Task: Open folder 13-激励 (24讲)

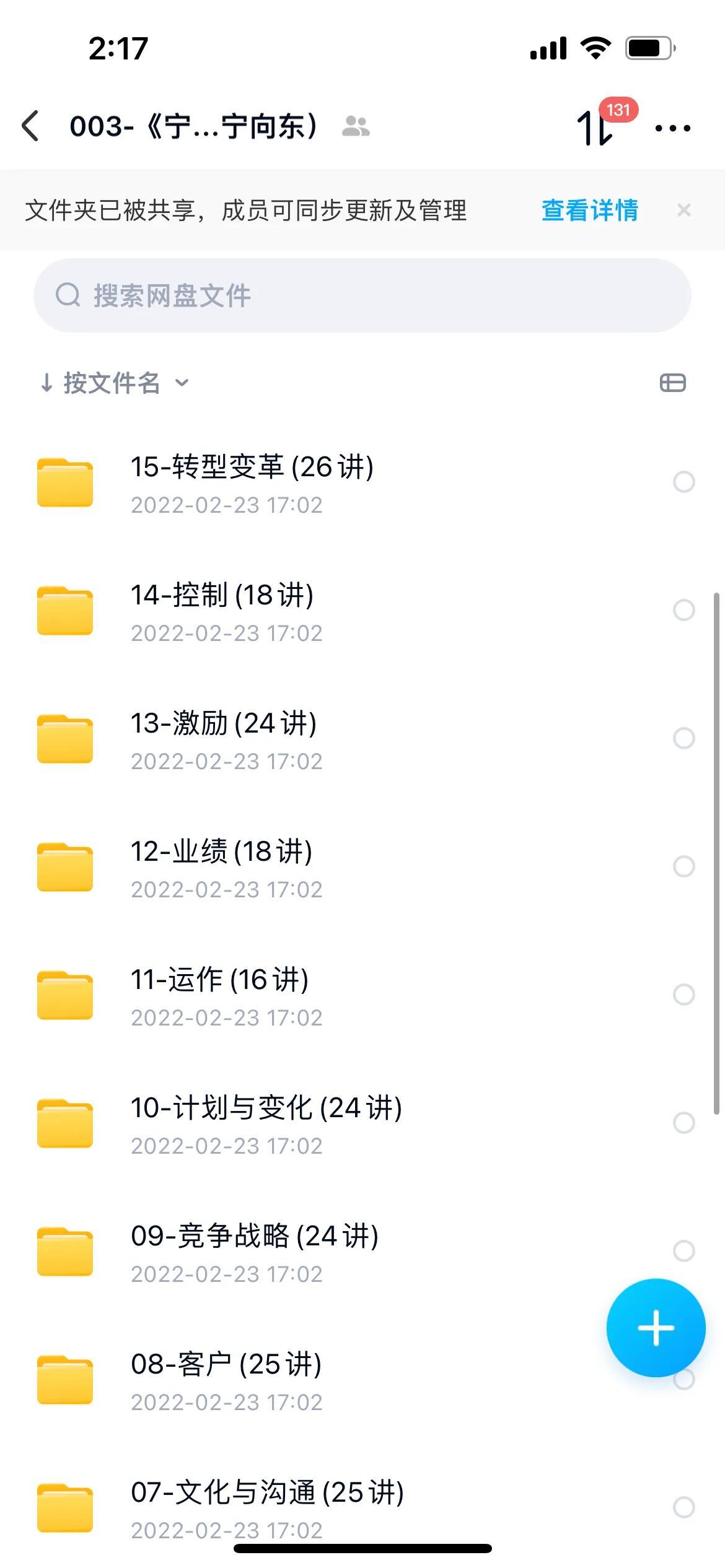Action: coord(223,739)
